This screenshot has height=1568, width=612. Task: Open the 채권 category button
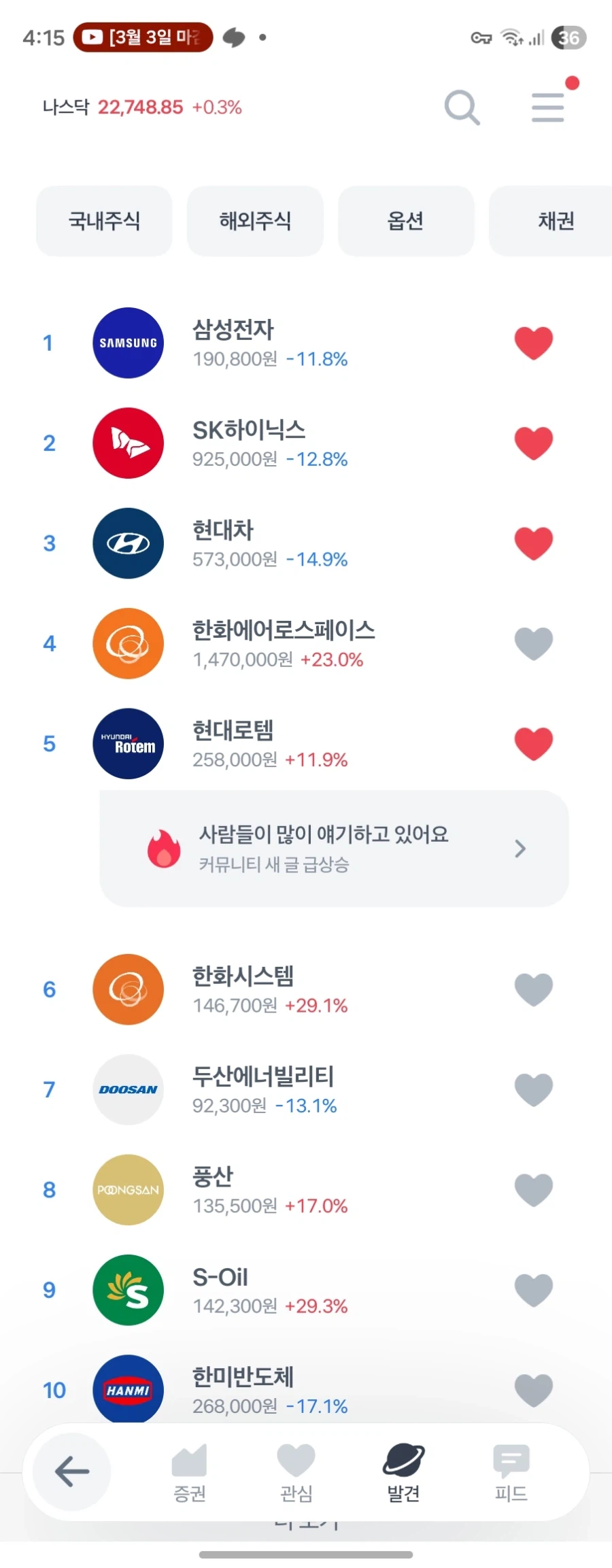click(556, 221)
